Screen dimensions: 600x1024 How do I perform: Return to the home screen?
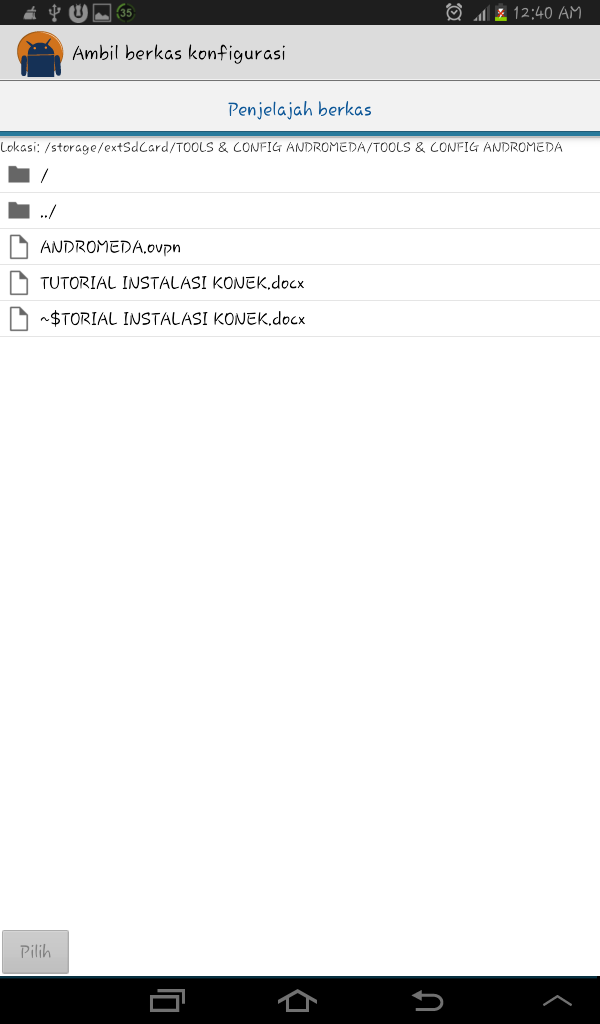(297, 1000)
